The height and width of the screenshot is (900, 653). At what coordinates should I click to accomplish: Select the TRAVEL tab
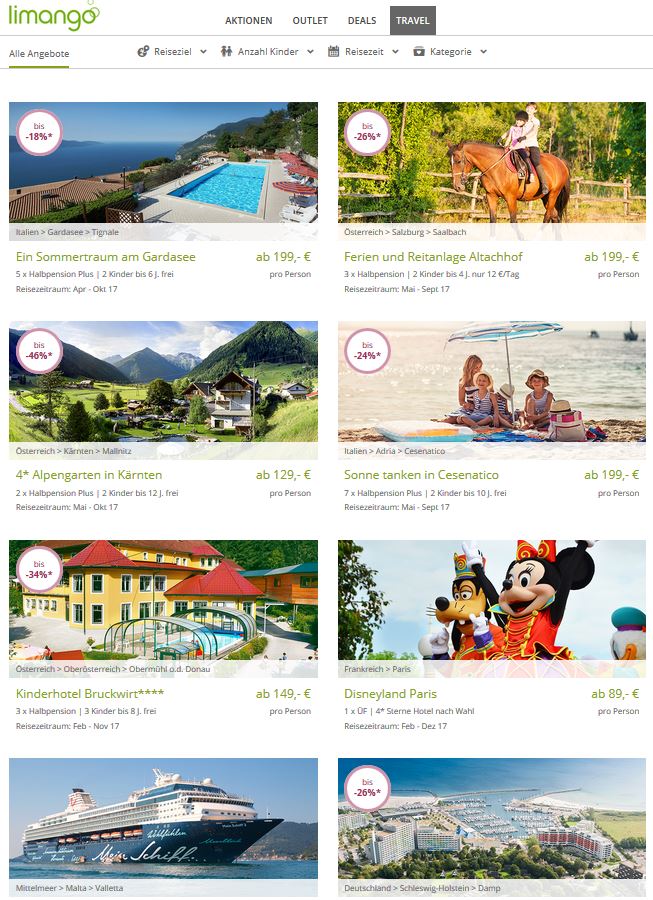click(412, 20)
